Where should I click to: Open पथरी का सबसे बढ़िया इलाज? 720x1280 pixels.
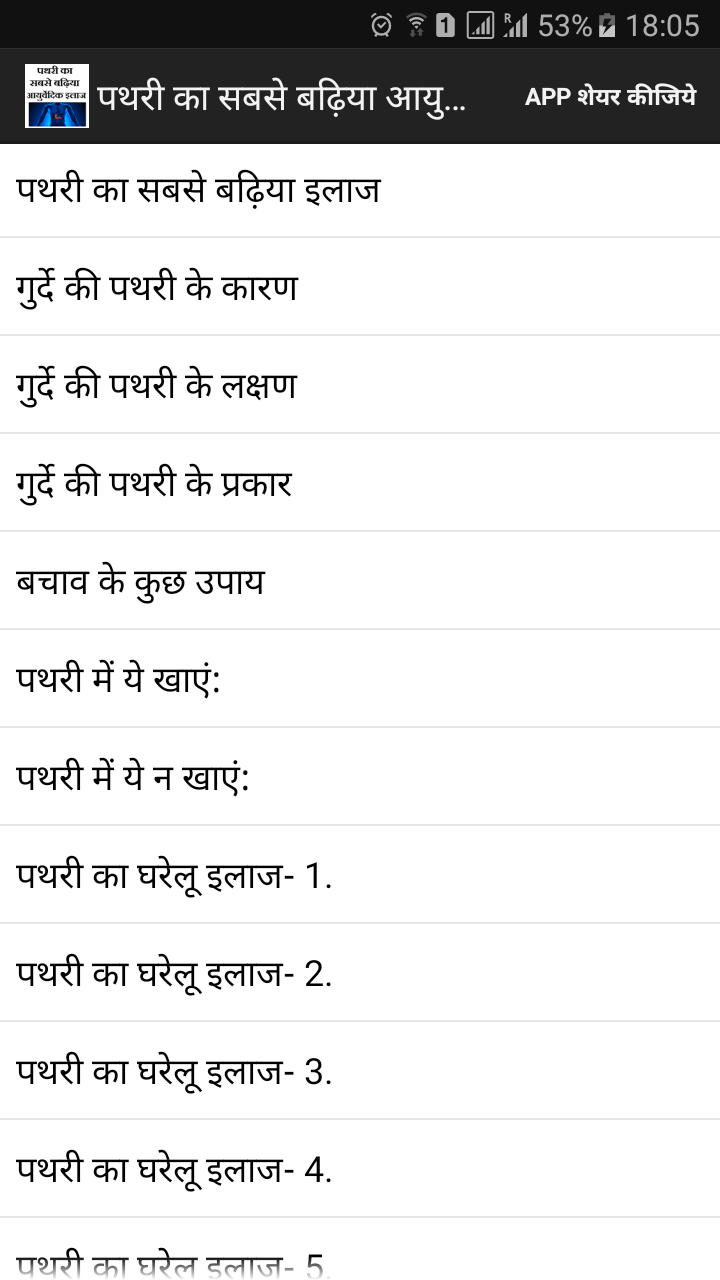(360, 190)
